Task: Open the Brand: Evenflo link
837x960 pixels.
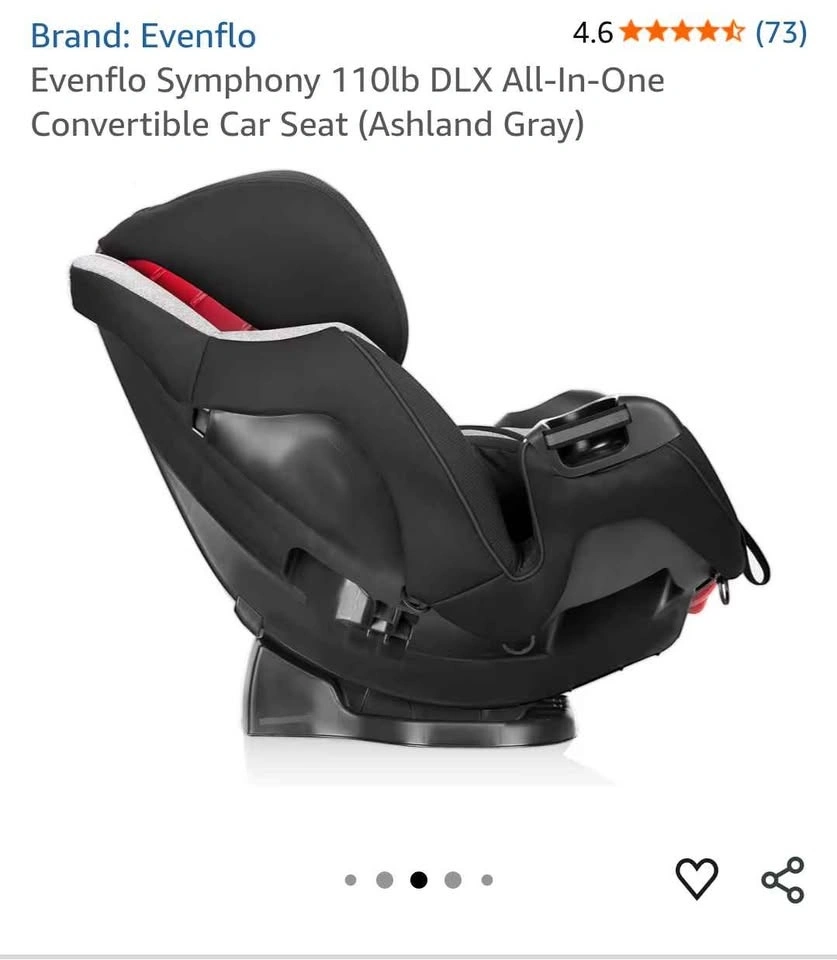Action: (143, 36)
